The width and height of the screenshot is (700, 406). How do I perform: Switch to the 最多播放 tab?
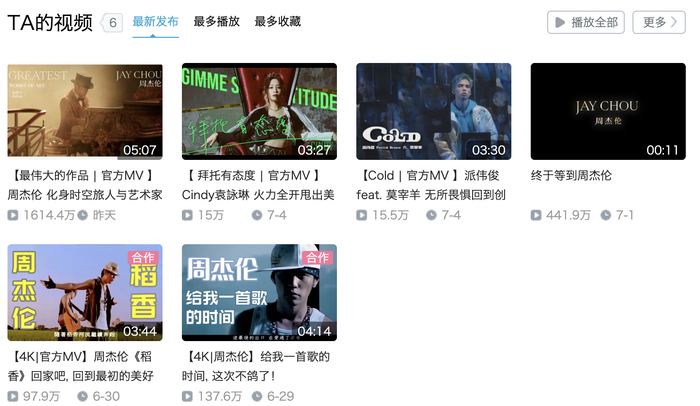(216, 21)
